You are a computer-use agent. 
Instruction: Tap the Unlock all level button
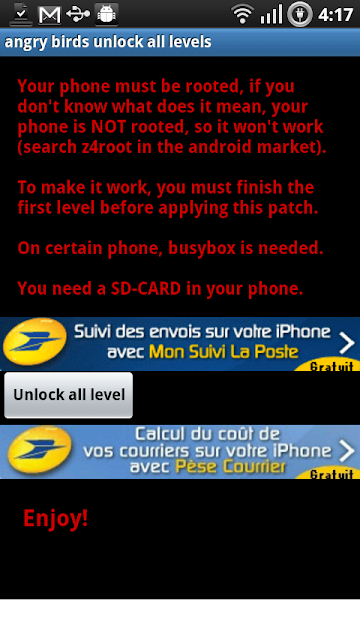pos(69,395)
